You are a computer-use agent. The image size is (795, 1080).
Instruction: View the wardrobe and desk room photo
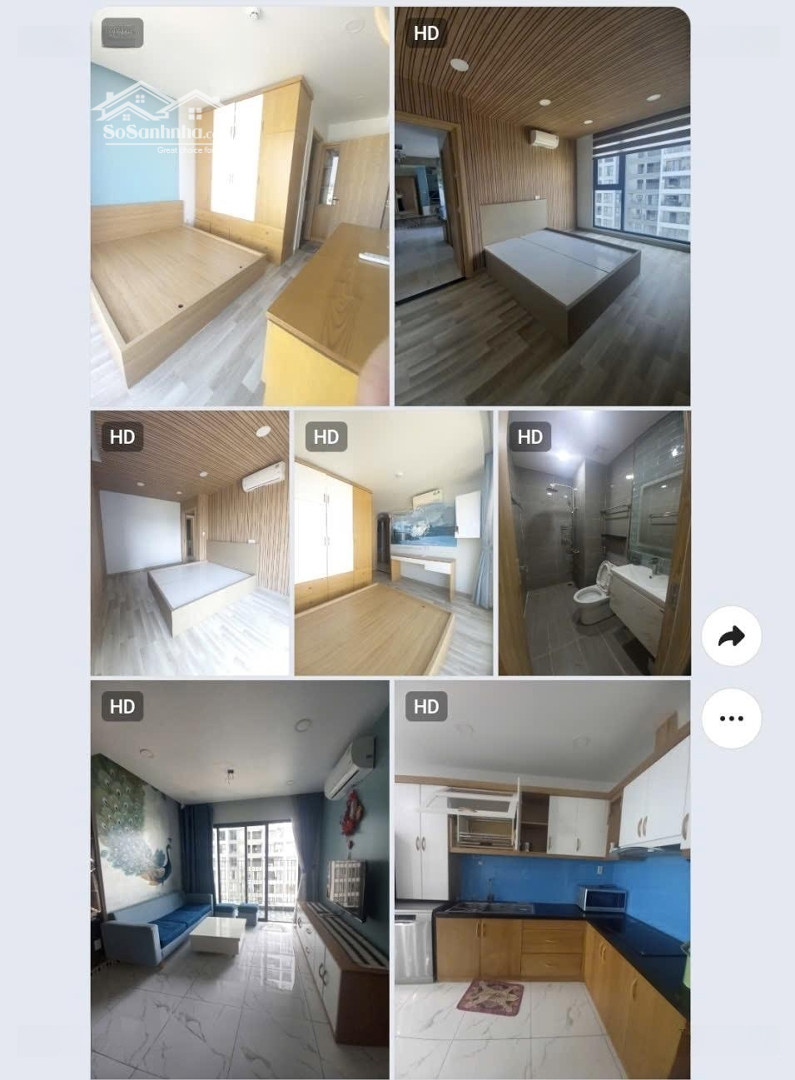coord(393,543)
